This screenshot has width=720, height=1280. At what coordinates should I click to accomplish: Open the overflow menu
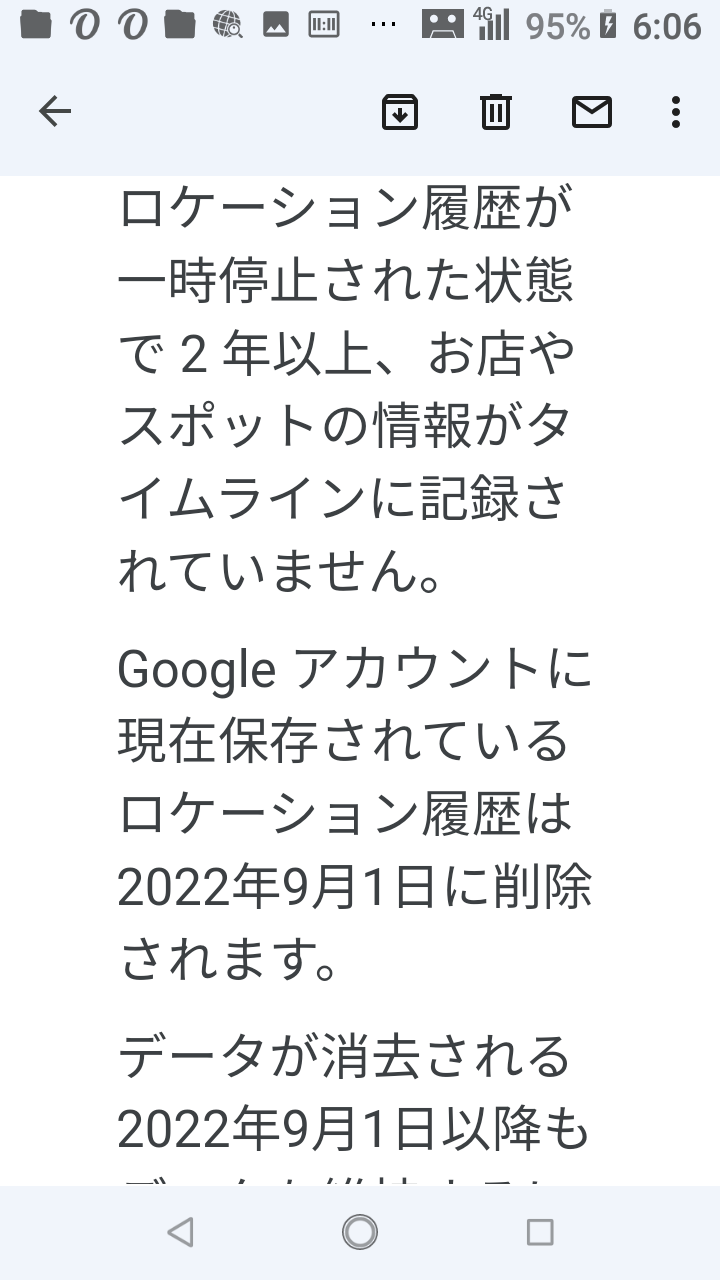click(676, 112)
